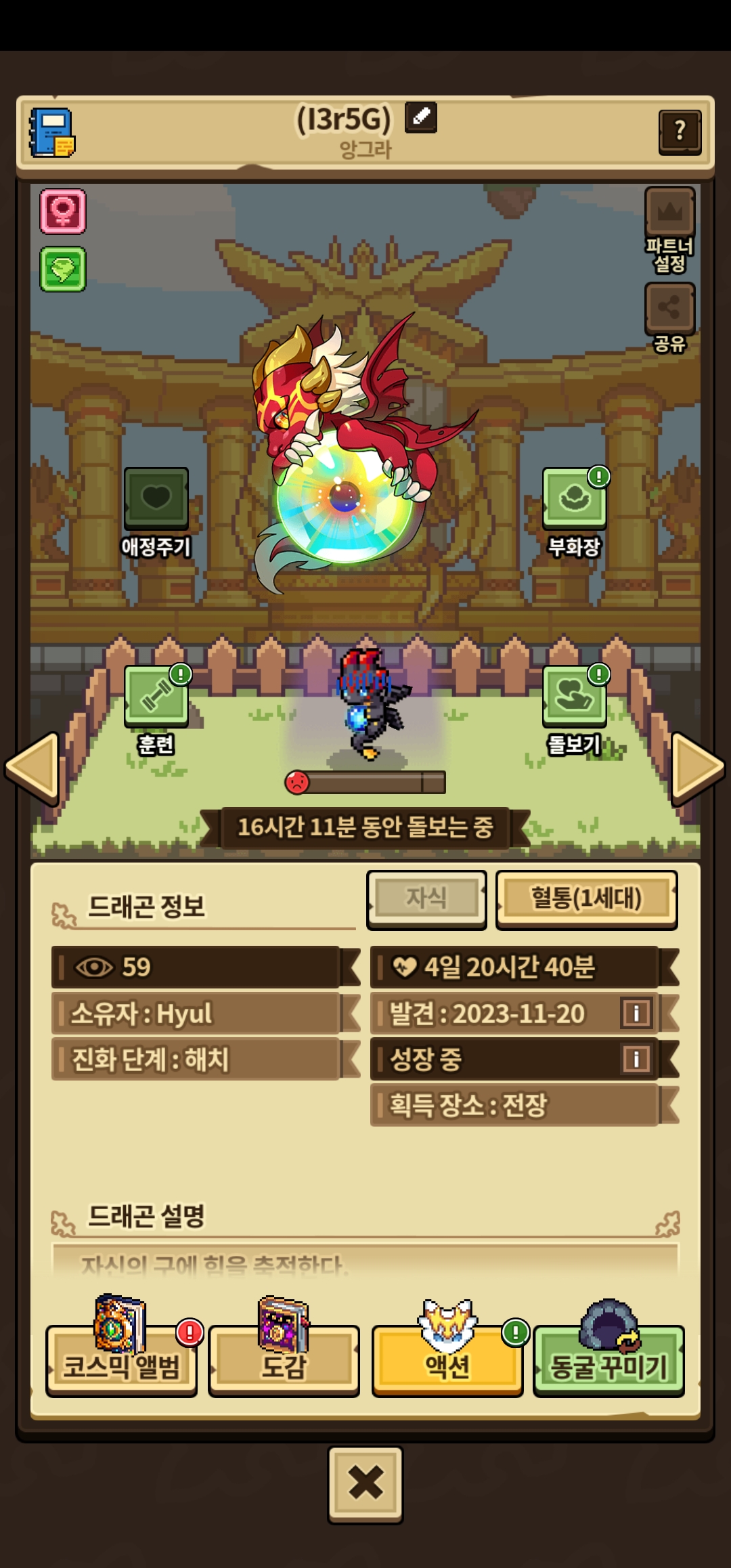Edit the dragon's name with the pencil icon

click(420, 117)
